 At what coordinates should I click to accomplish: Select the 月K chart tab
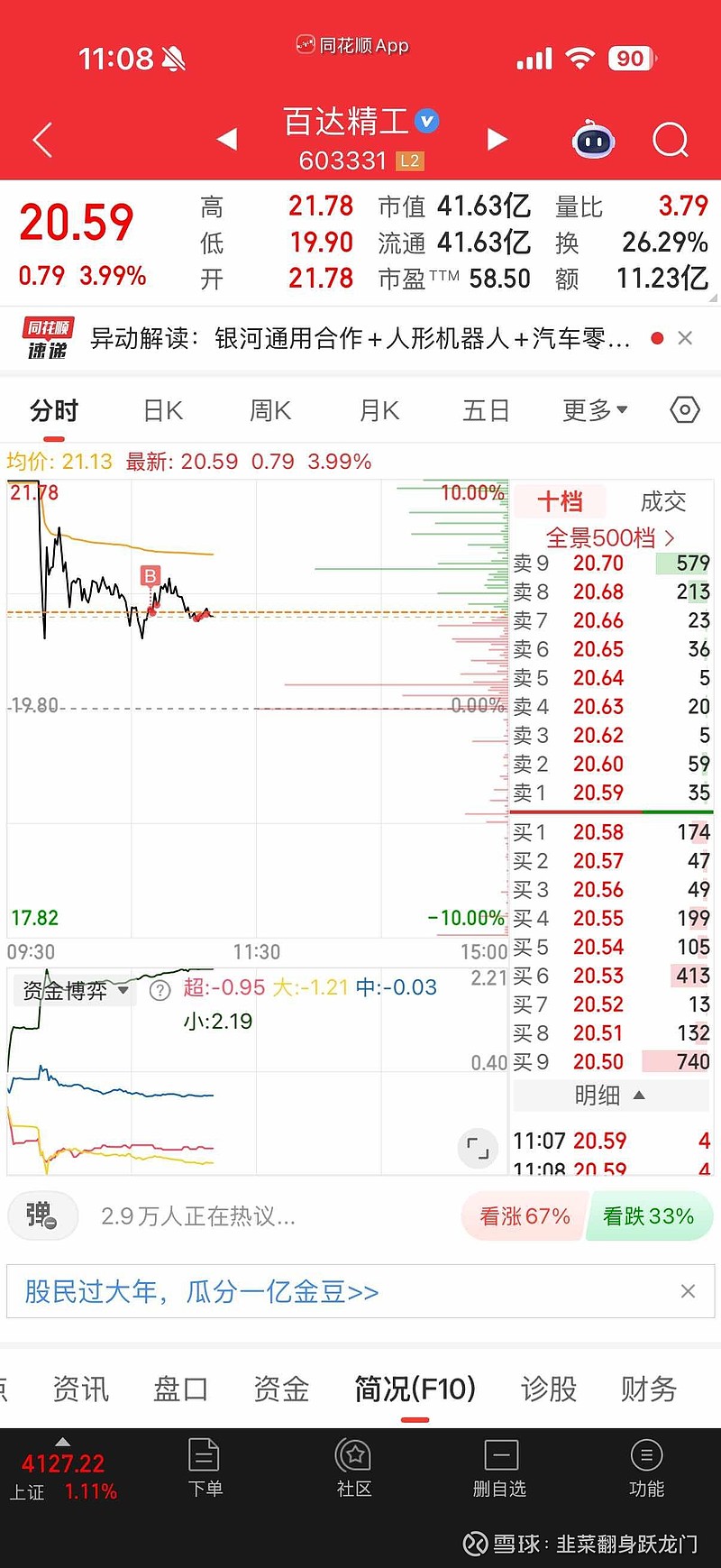point(379,411)
